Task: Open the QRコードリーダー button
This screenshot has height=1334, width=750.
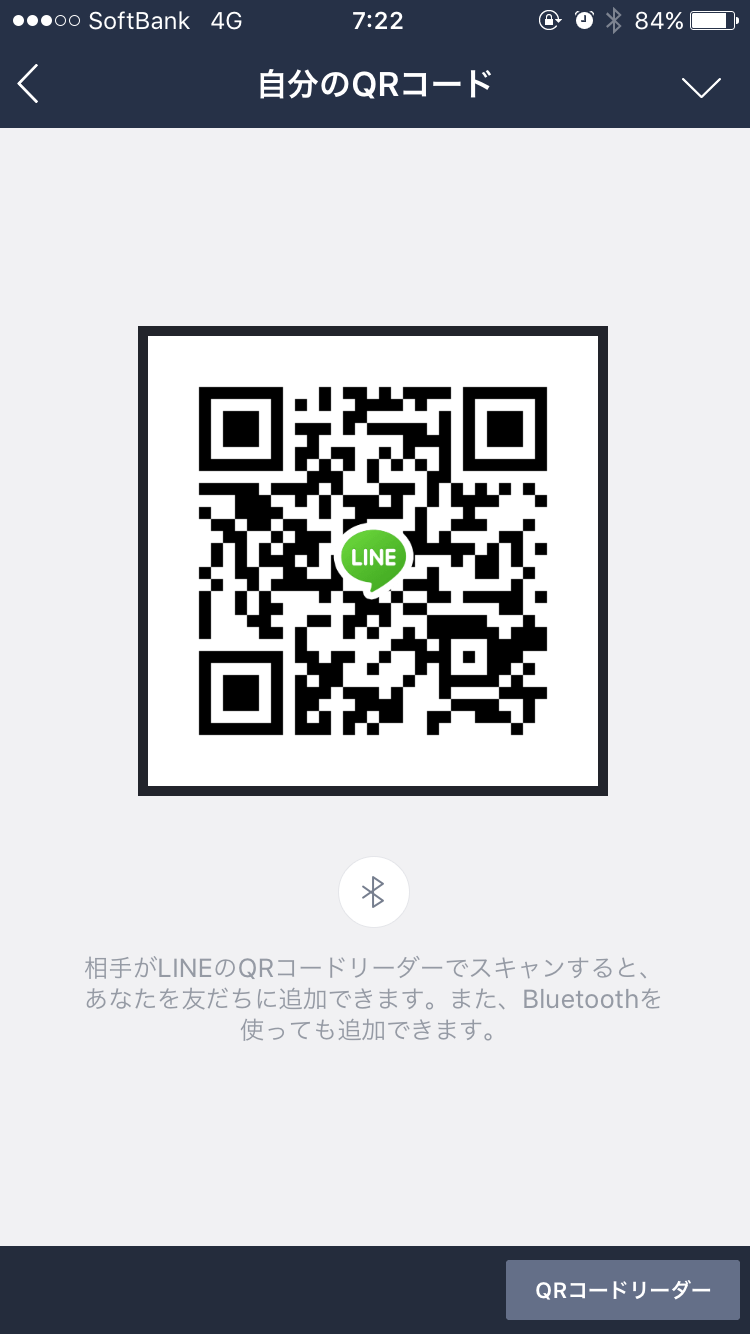Action: 622,1290
